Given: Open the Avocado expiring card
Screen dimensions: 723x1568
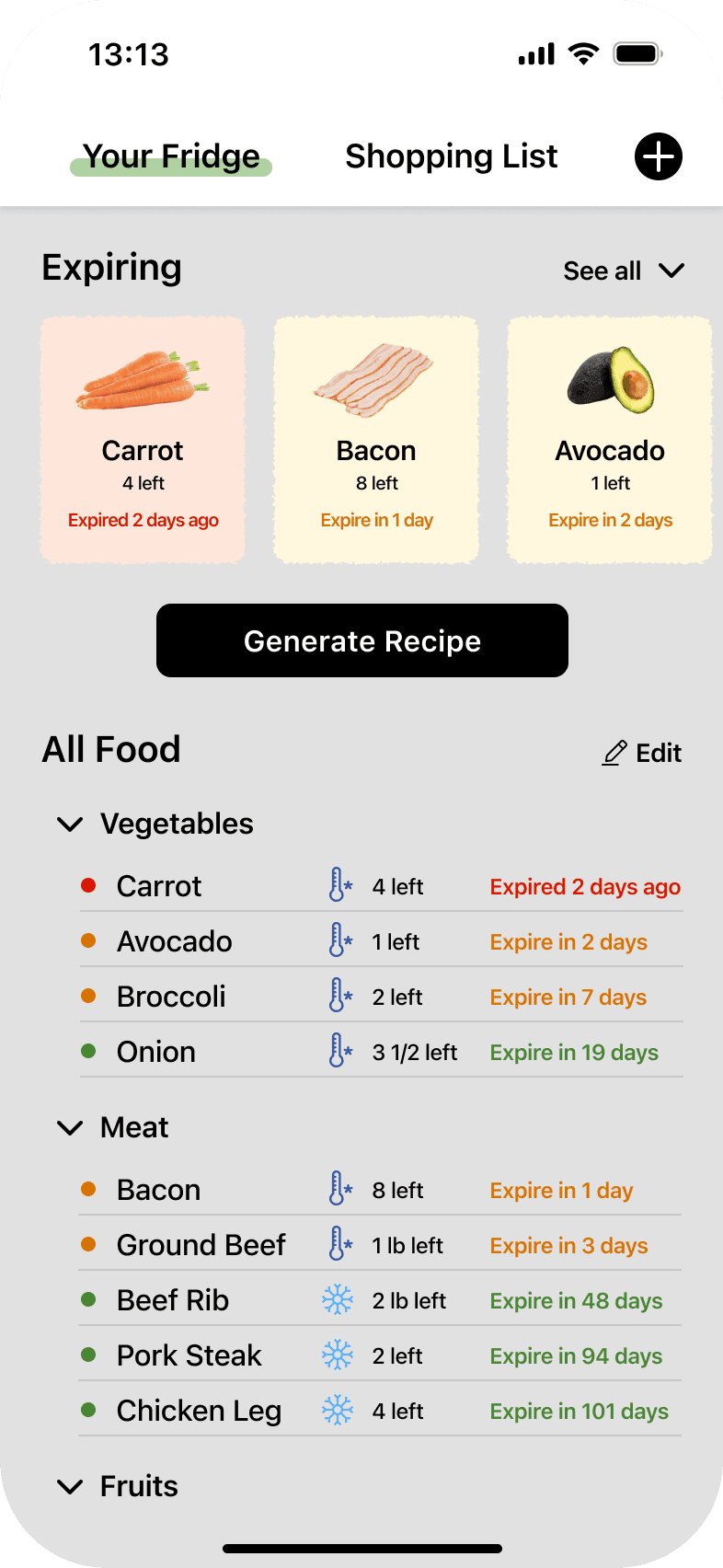Looking at the screenshot, I should (610, 440).
